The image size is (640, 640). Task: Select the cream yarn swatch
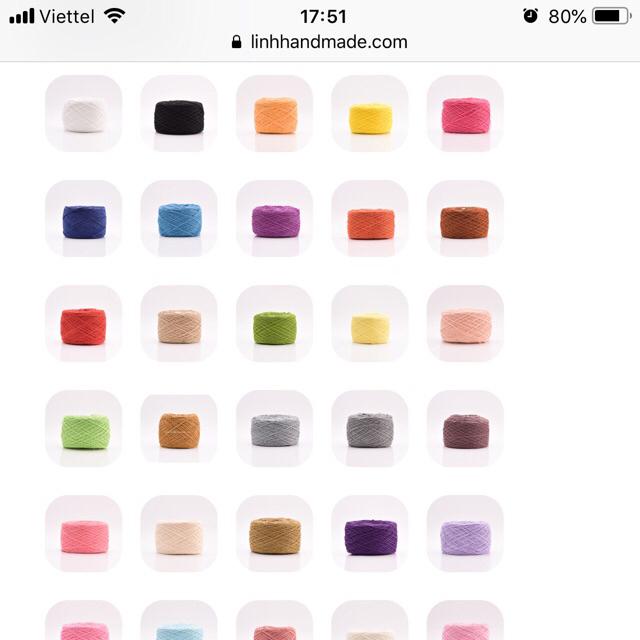coord(179,535)
